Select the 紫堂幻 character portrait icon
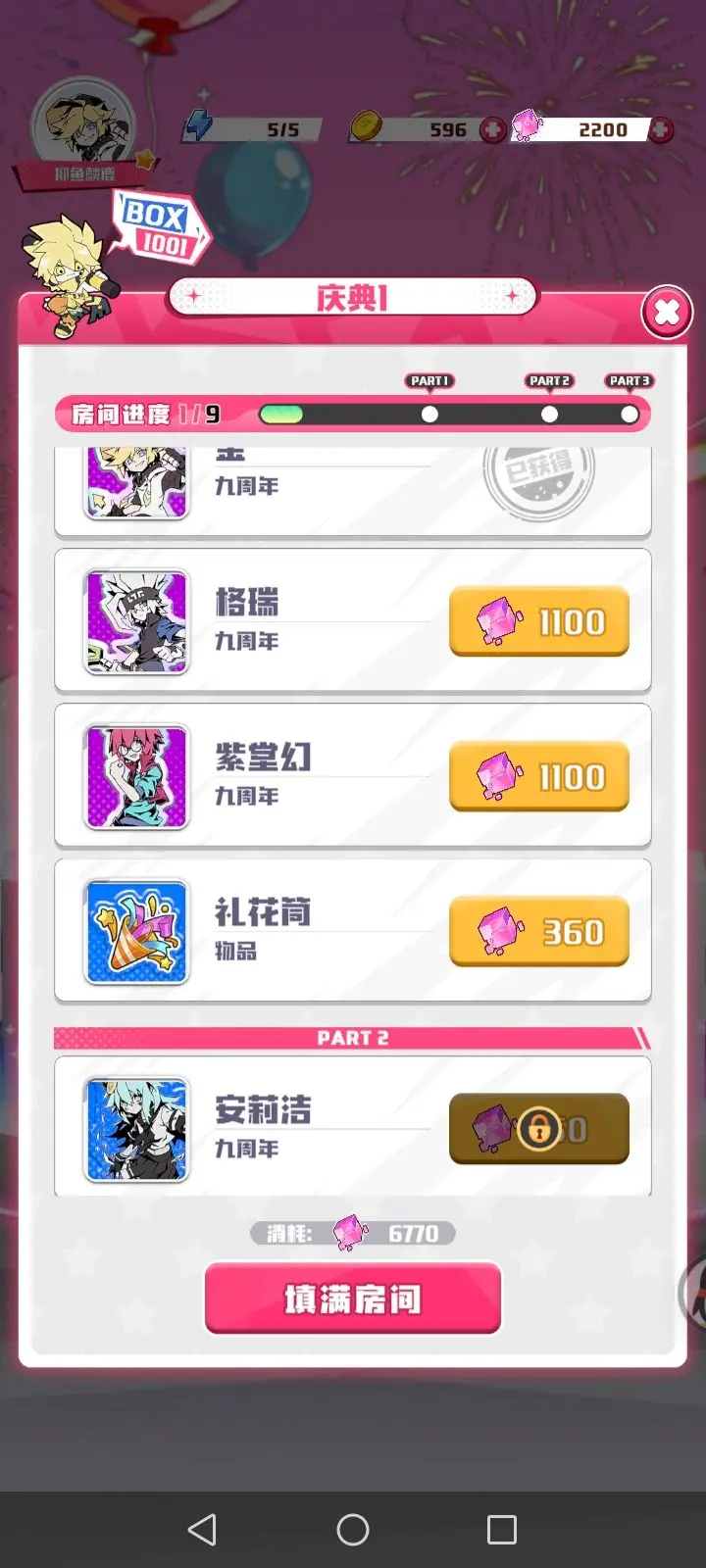 point(135,775)
